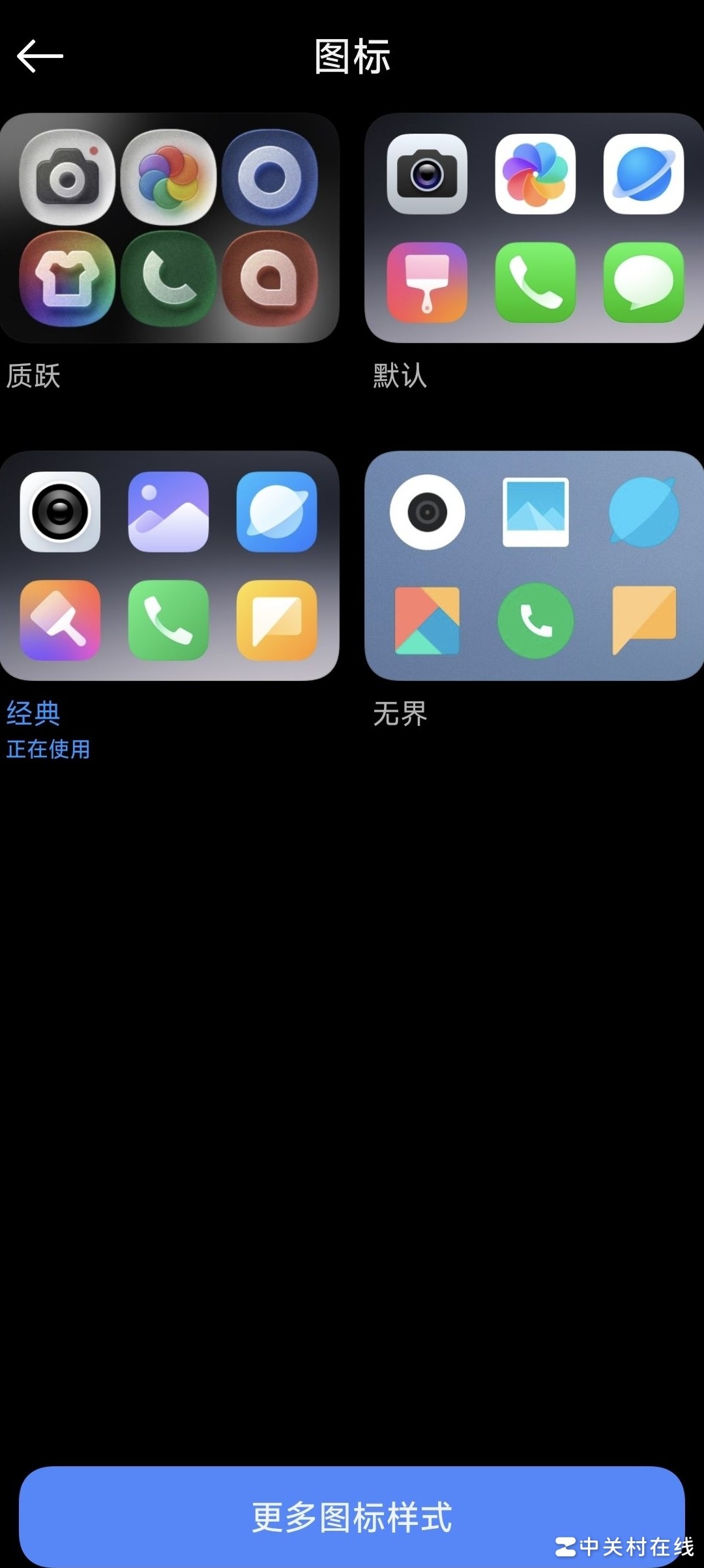Open the 经典 icon style in use
Image resolution: width=704 pixels, height=1568 pixels.
click(169, 565)
